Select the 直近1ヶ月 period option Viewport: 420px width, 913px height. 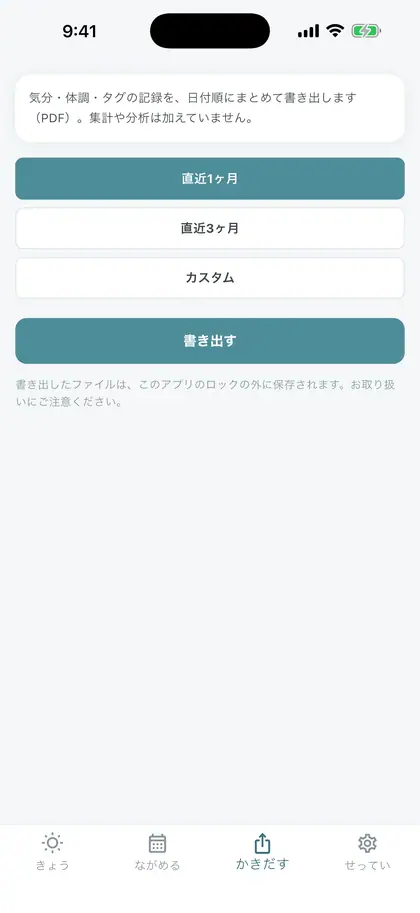coord(210,179)
